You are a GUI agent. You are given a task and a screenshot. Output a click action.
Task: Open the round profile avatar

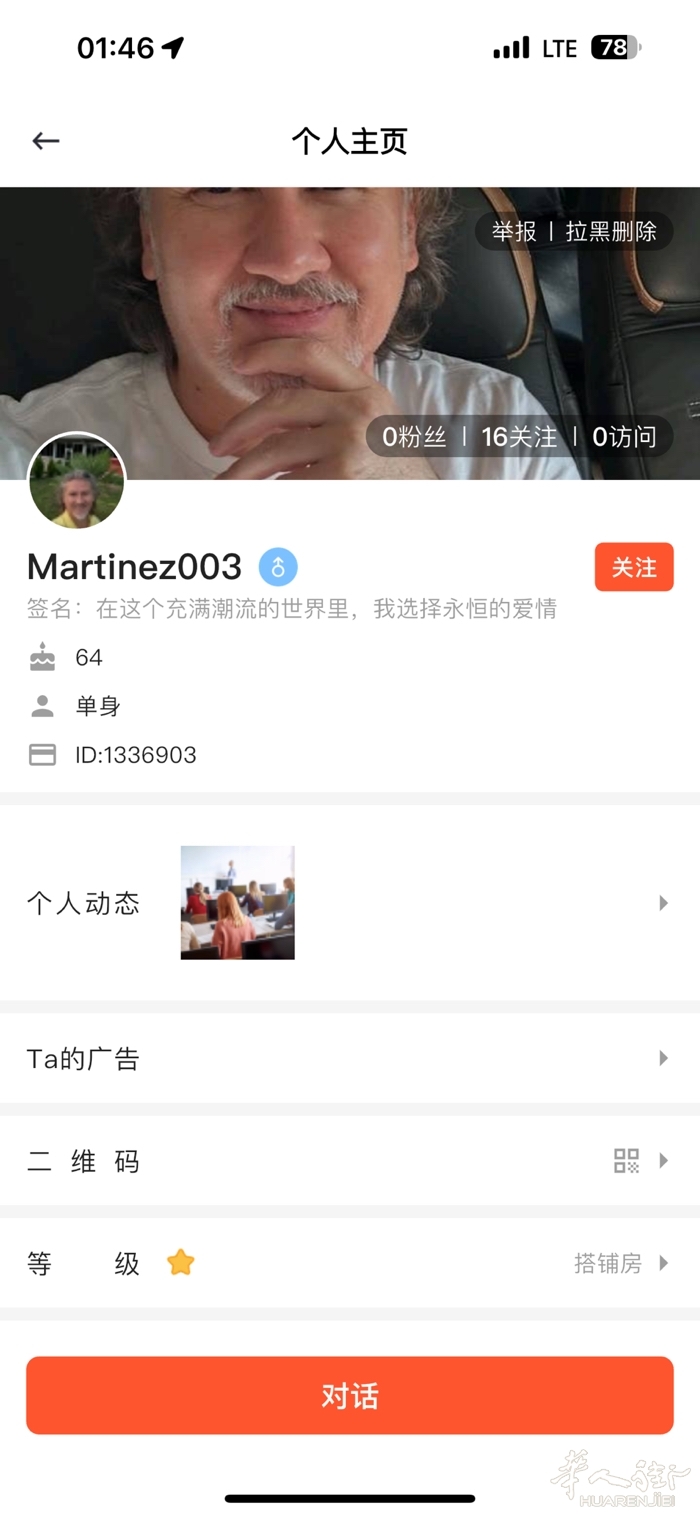pos(77,484)
